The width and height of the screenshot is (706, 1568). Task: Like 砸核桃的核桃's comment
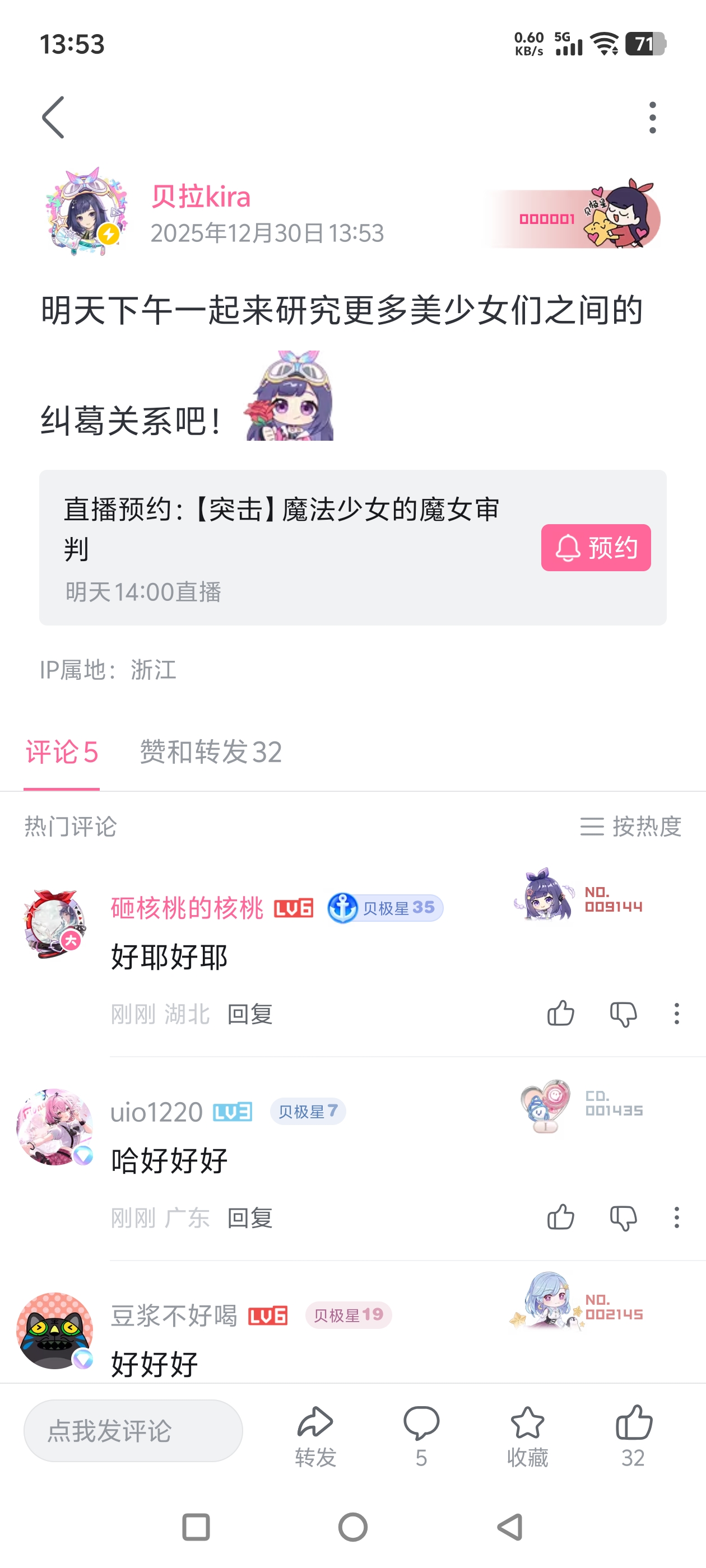[x=560, y=1014]
